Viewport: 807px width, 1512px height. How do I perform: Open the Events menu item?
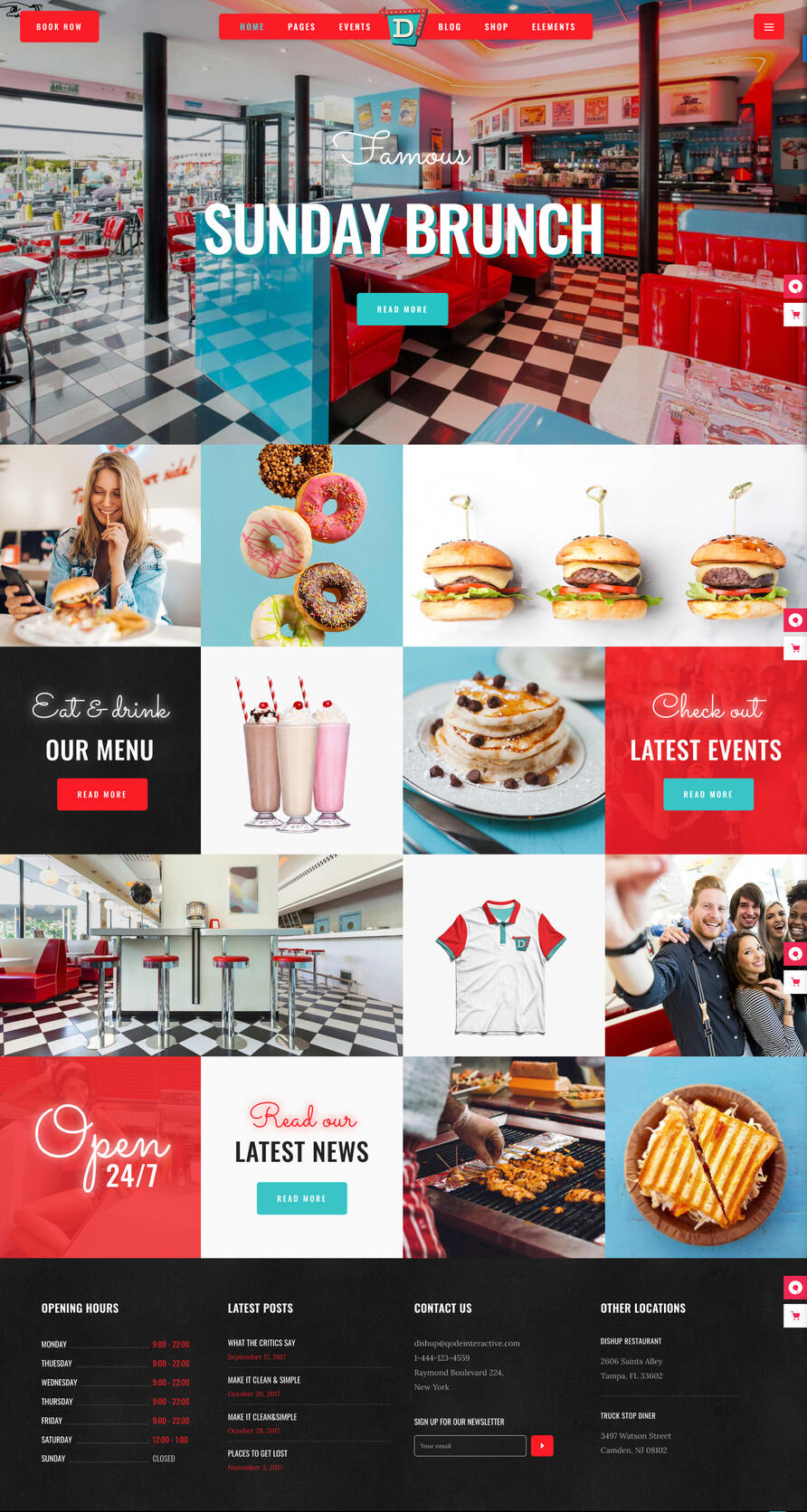pyautogui.click(x=355, y=27)
